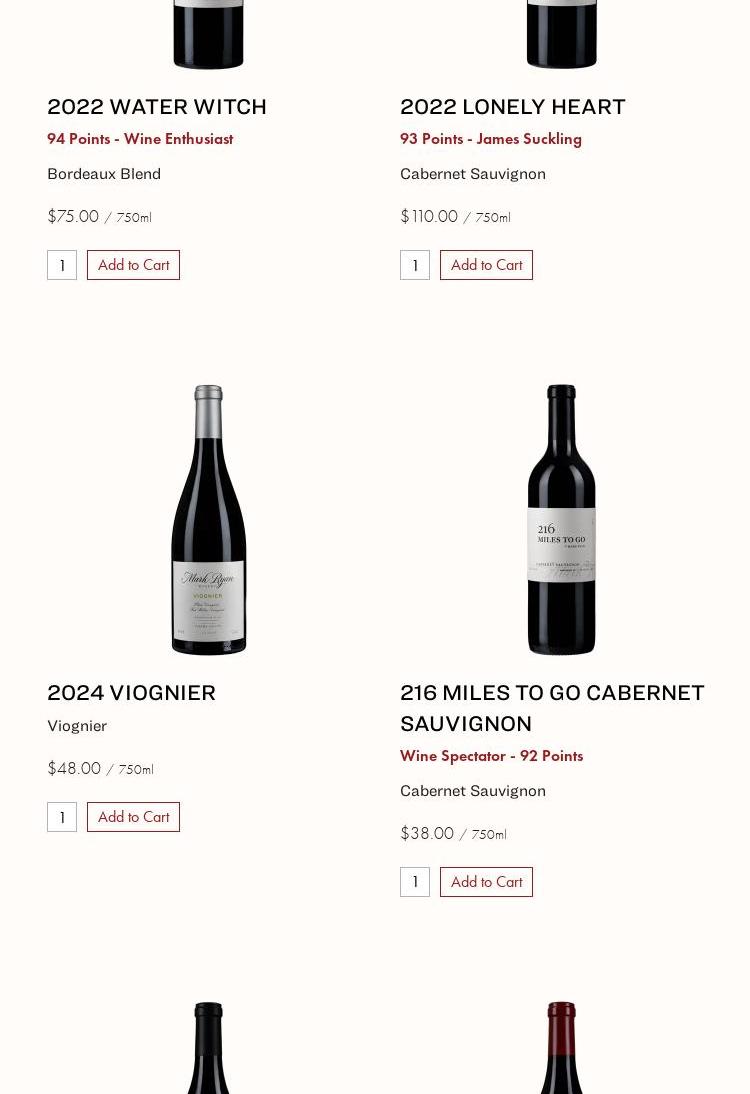Click the 94 Points Wine Enthusiast rating

(140, 139)
